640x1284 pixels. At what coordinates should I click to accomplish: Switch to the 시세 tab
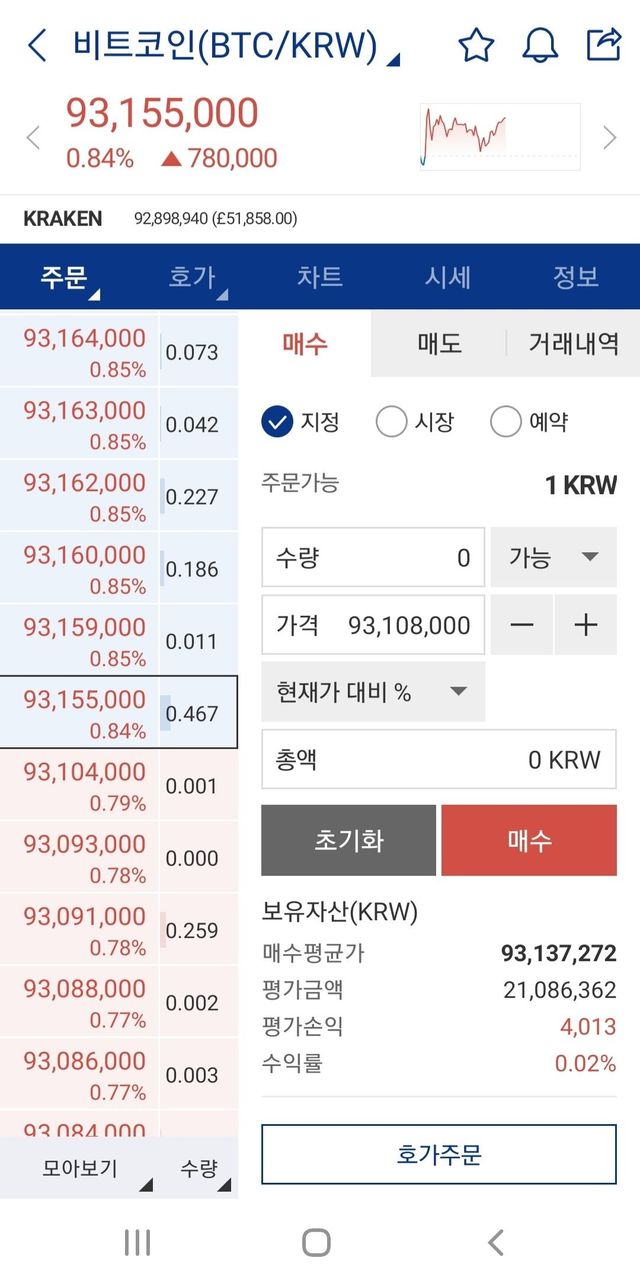447,277
